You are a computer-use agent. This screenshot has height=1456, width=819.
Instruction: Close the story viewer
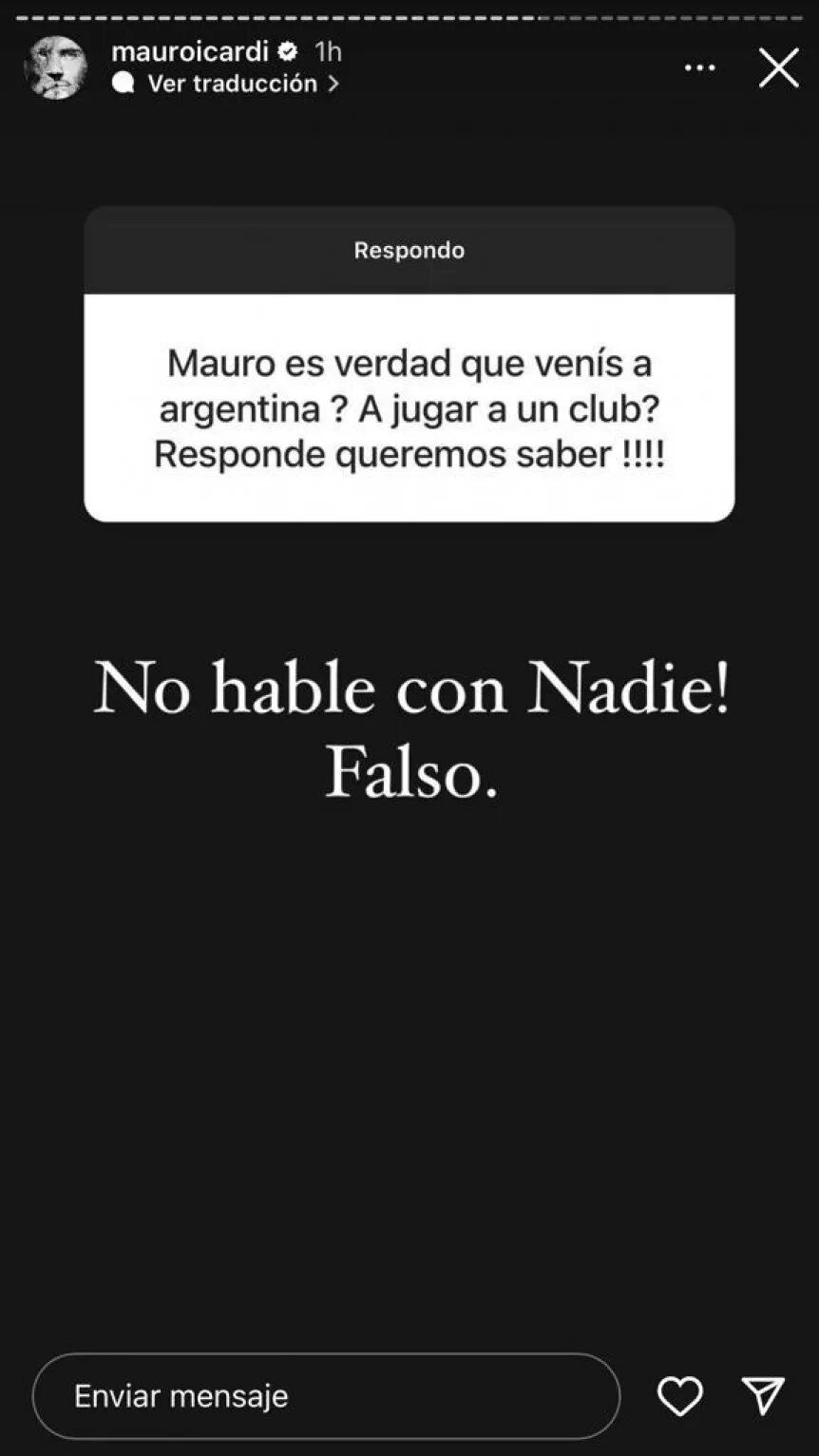(x=778, y=68)
